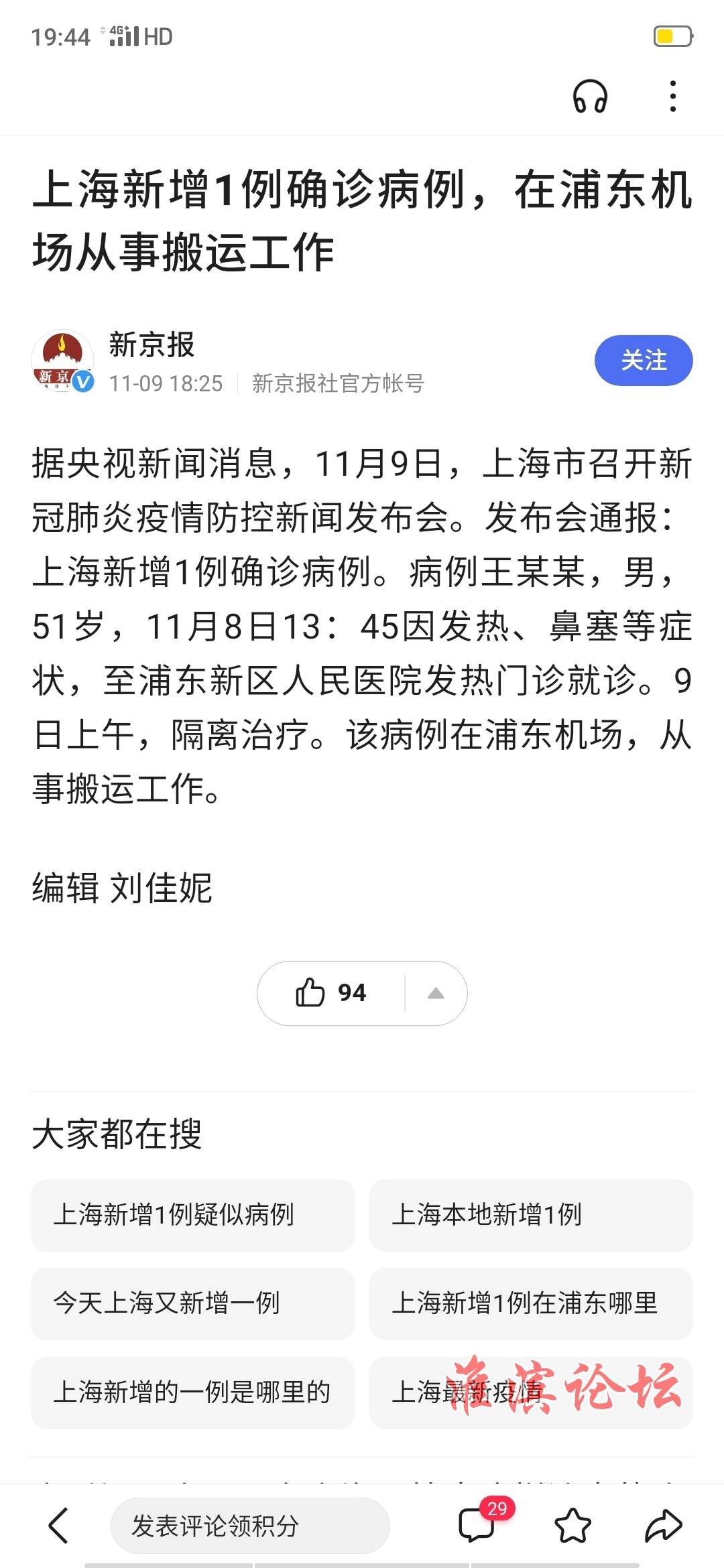
Task: Open the 新京报 account avatar
Action: coord(63,361)
